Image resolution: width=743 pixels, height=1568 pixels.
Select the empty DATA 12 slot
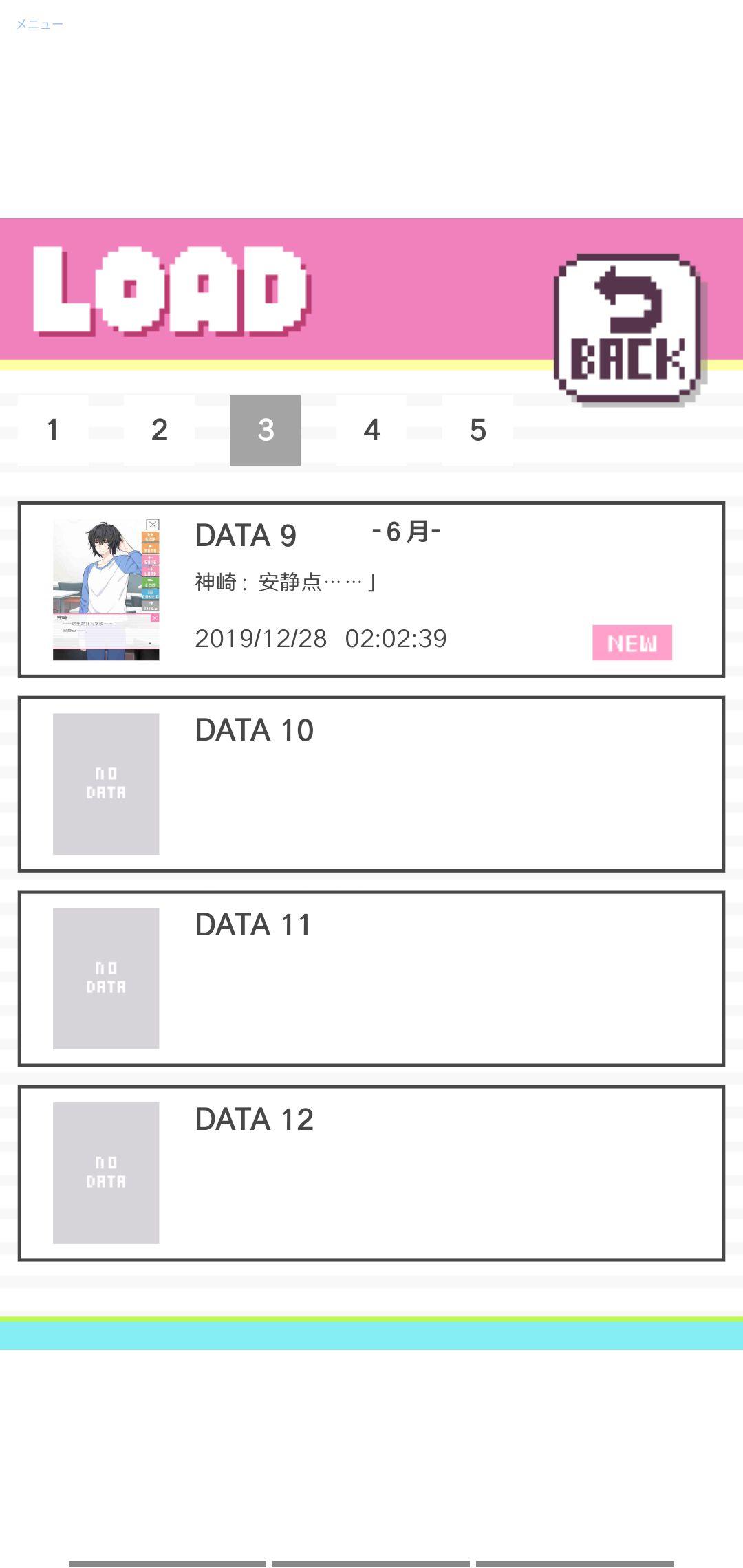(371, 1173)
